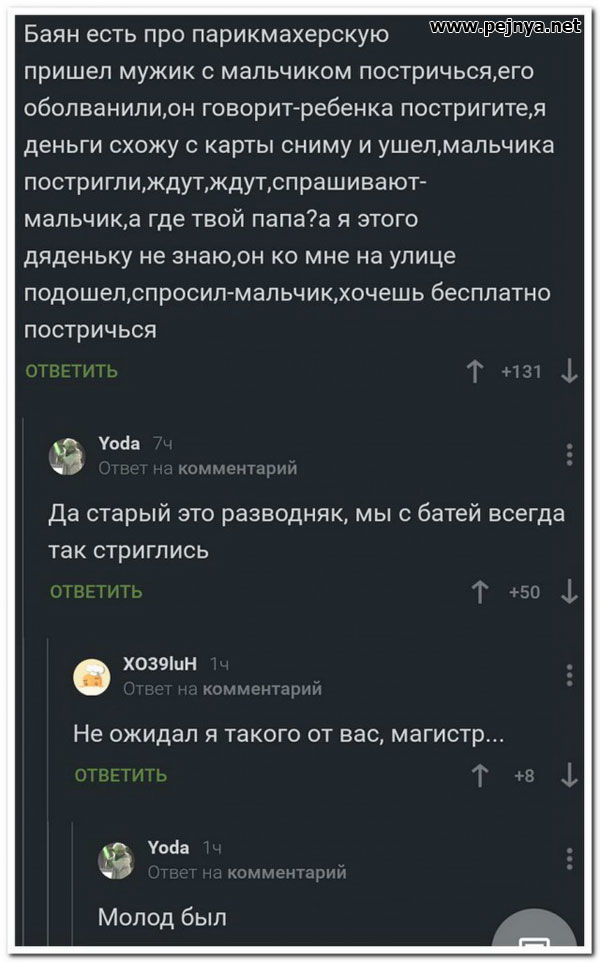
Task: Open options menu for XO39IuH's comment
Action: (x=569, y=675)
